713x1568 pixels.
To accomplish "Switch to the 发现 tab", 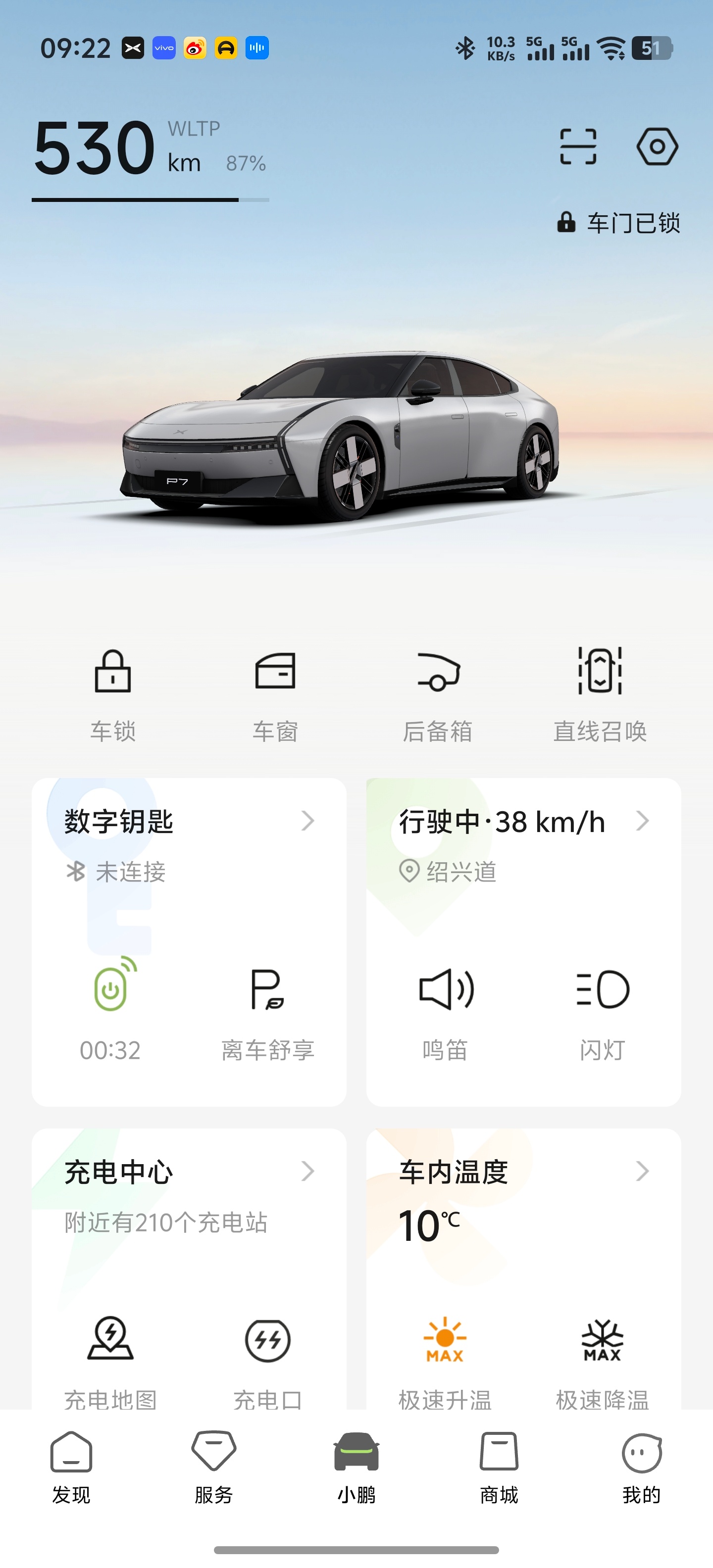I will point(71,1467).
